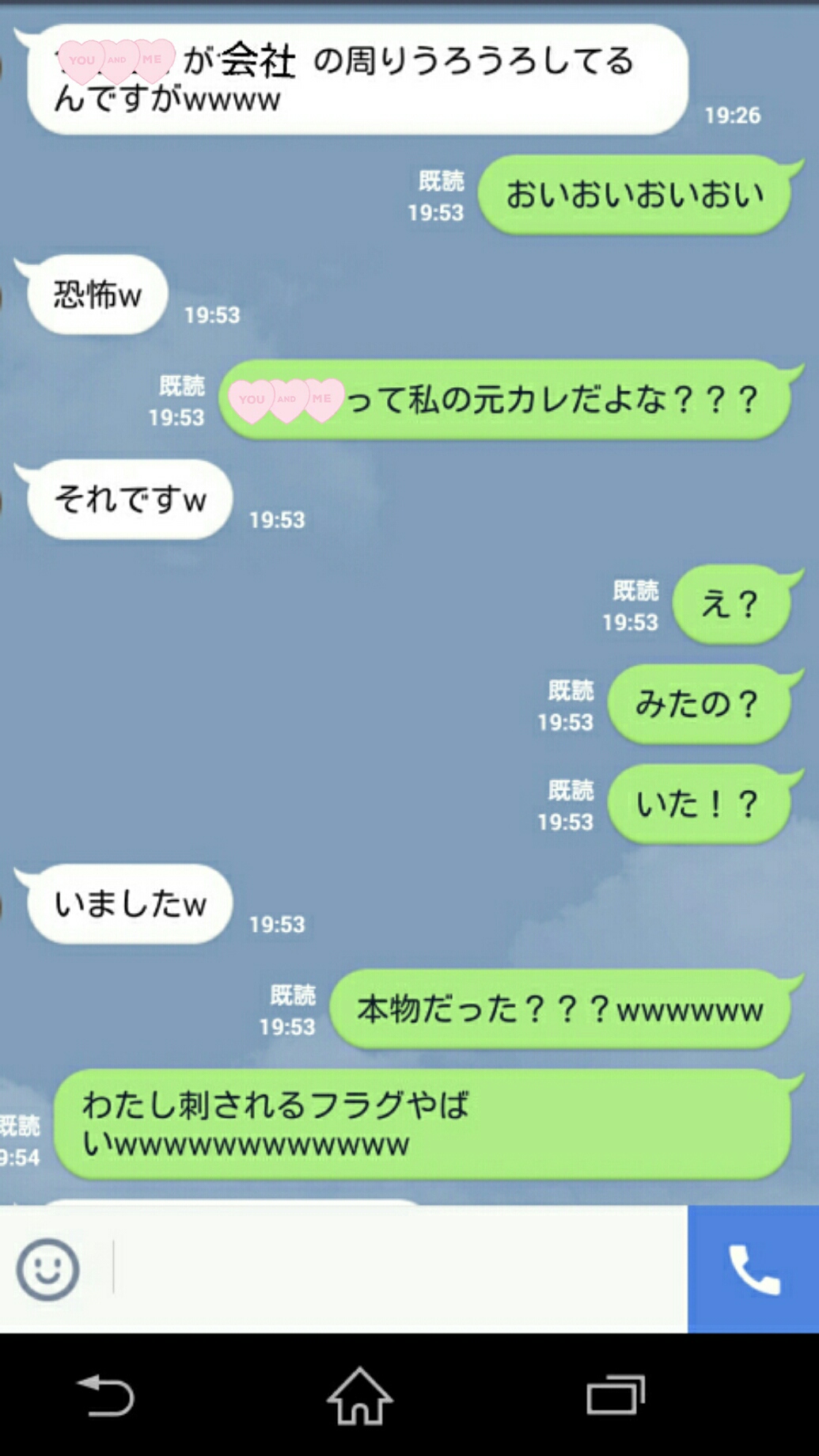The width and height of the screenshot is (819, 1456).
Task: Start a voice call with the phone button
Action: click(x=753, y=1269)
